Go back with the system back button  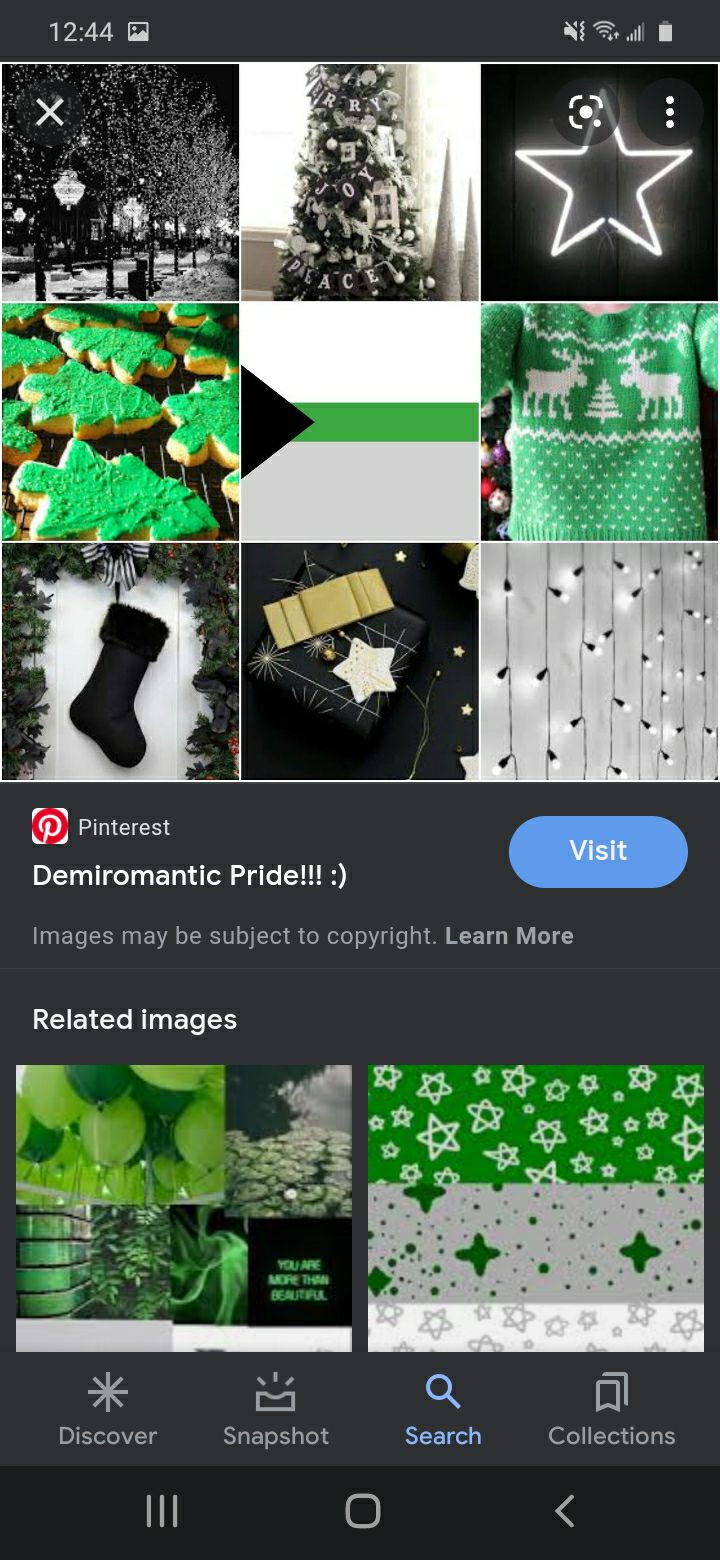(x=565, y=1511)
